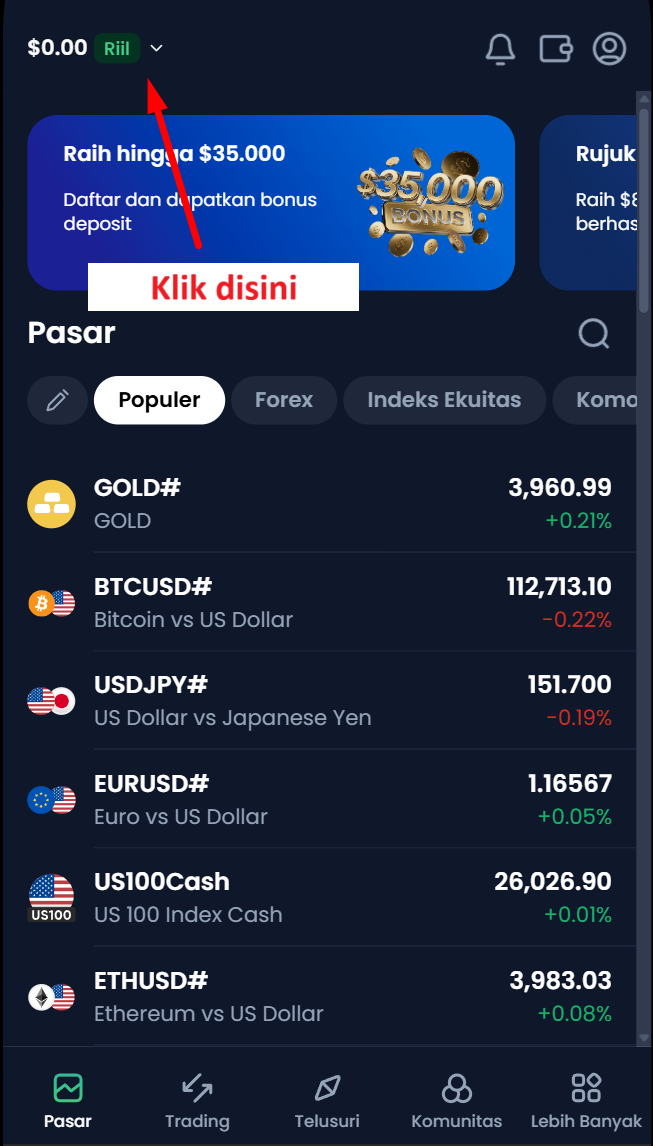Switch to Indeks Ekuitas category
This screenshot has height=1146, width=653.
tap(444, 400)
